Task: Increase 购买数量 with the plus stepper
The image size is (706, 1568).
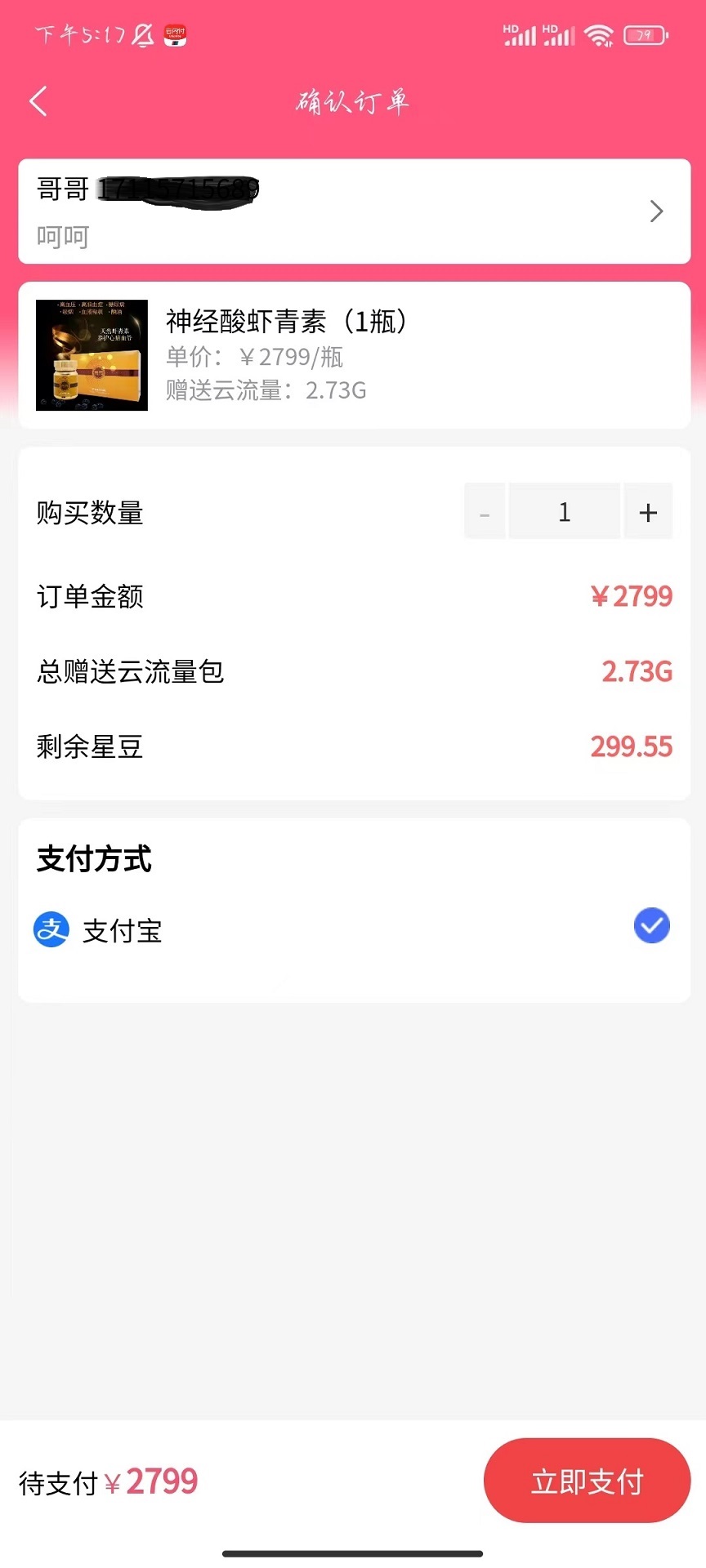Action: point(648,511)
